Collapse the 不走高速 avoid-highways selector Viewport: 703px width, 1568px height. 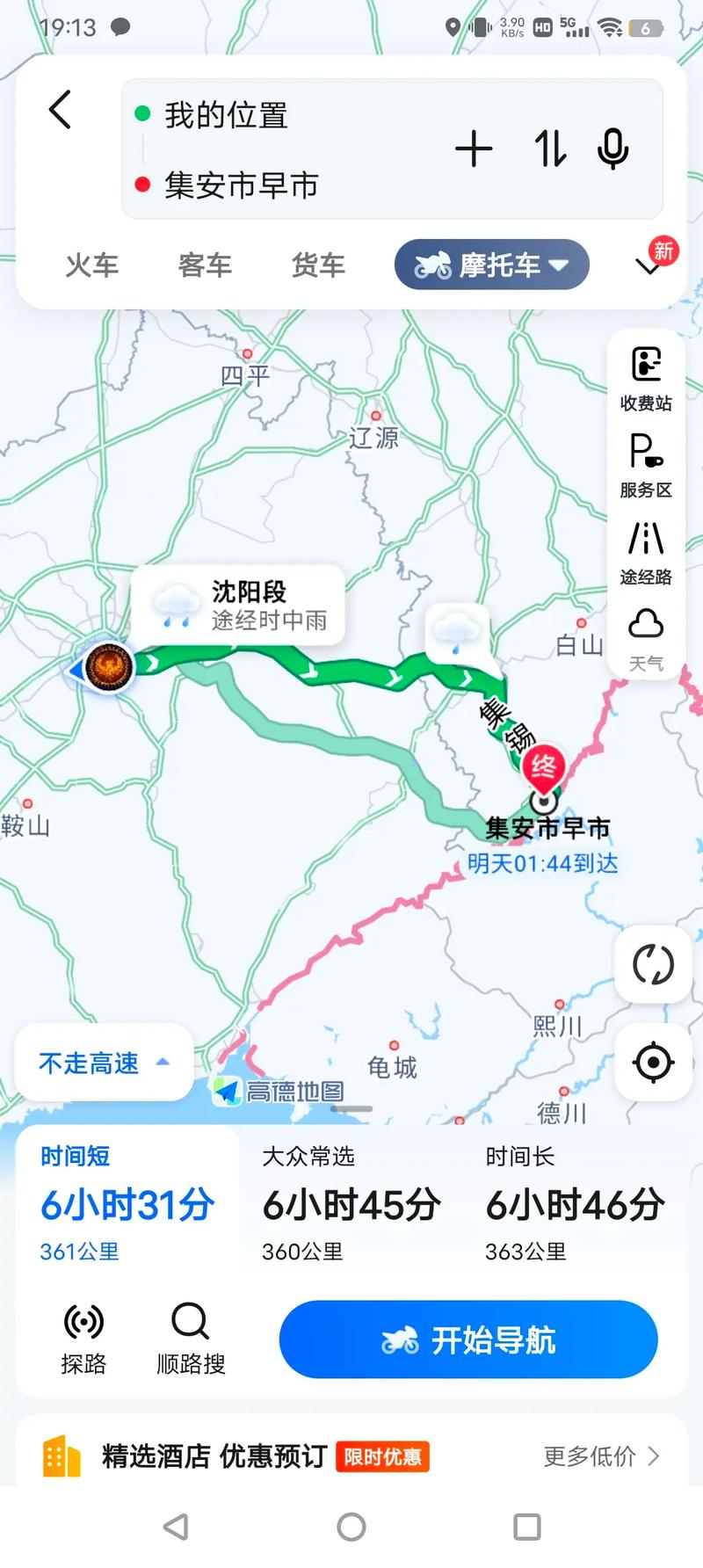click(102, 1063)
